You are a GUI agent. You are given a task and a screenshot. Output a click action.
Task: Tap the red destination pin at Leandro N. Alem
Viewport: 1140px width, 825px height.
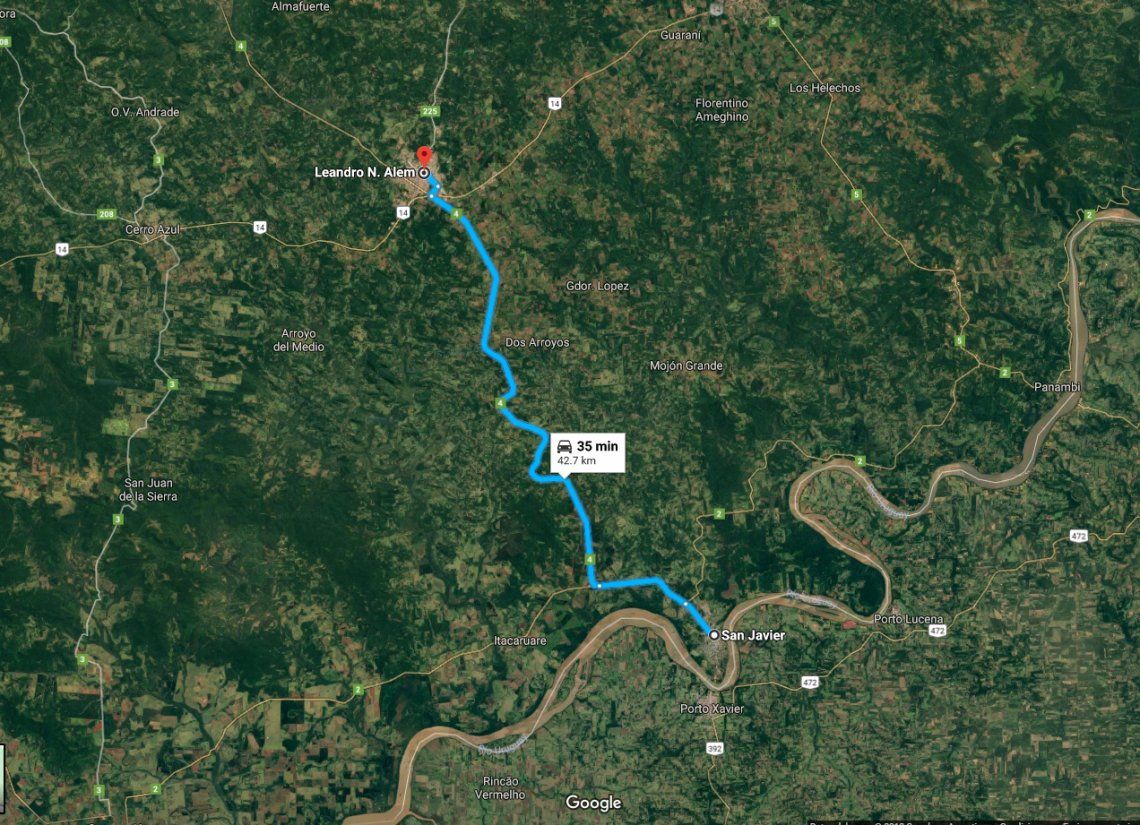(x=423, y=157)
